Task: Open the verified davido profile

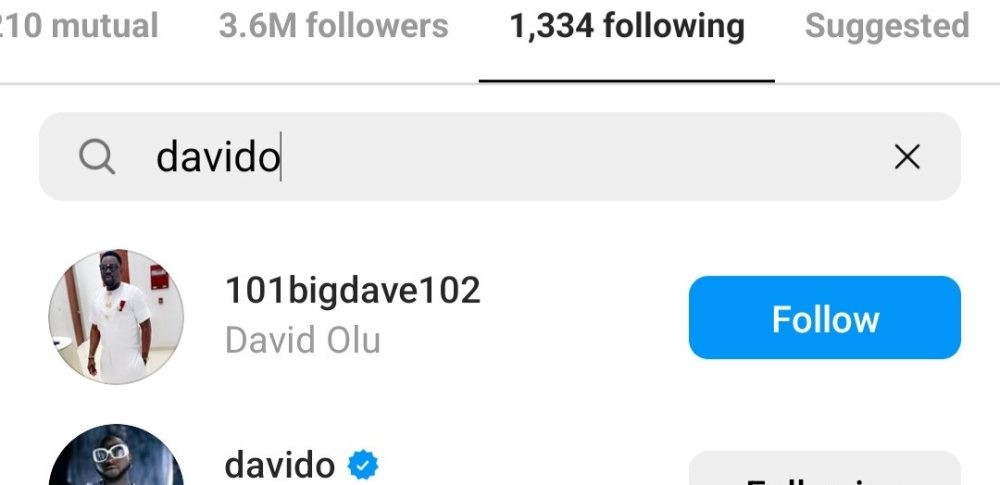Action: pos(280,465)
